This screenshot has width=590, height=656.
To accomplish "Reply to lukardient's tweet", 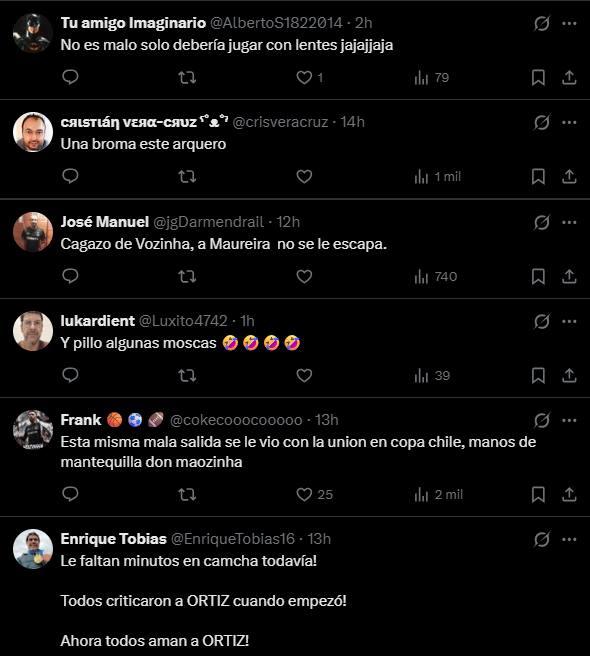I will (70, 375).
